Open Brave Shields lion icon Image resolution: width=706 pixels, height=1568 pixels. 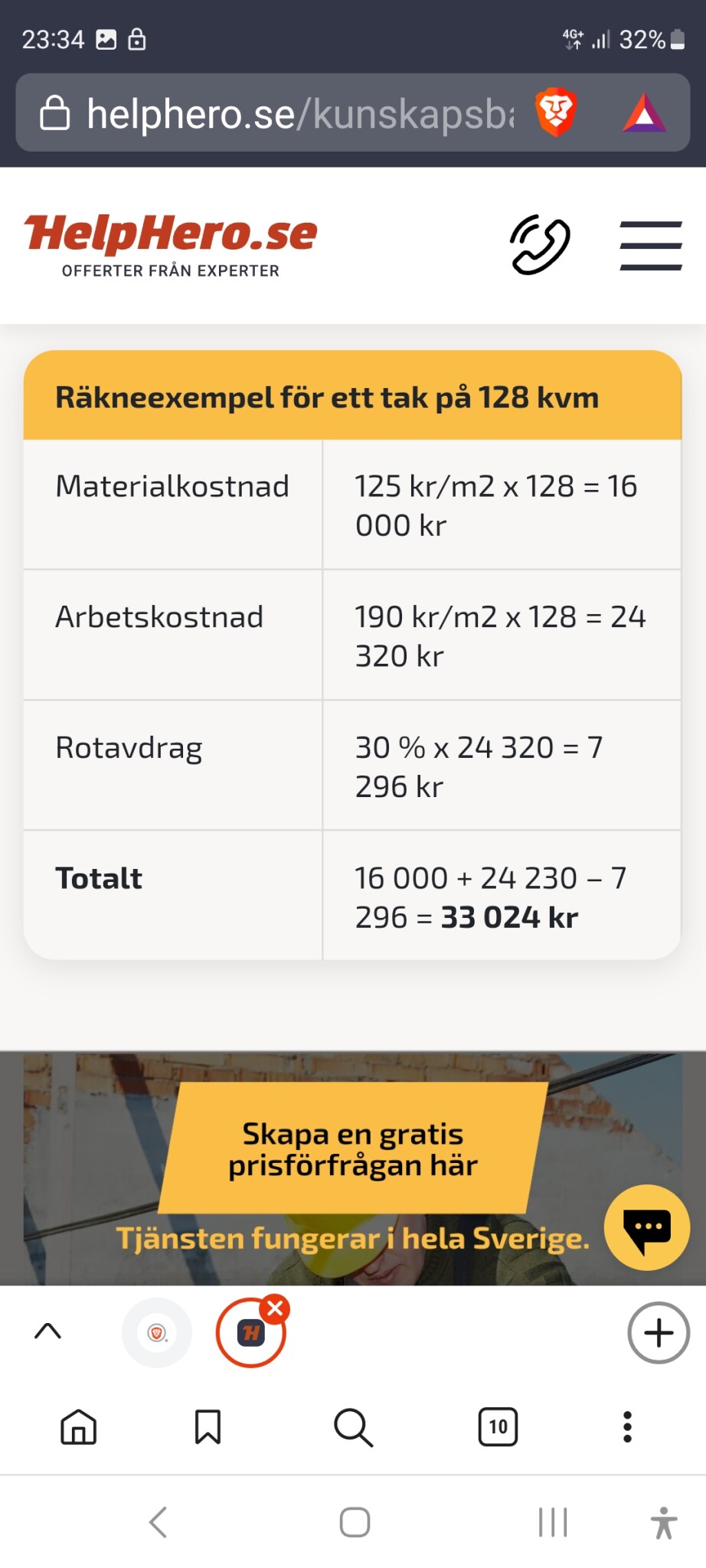point(555,113)
